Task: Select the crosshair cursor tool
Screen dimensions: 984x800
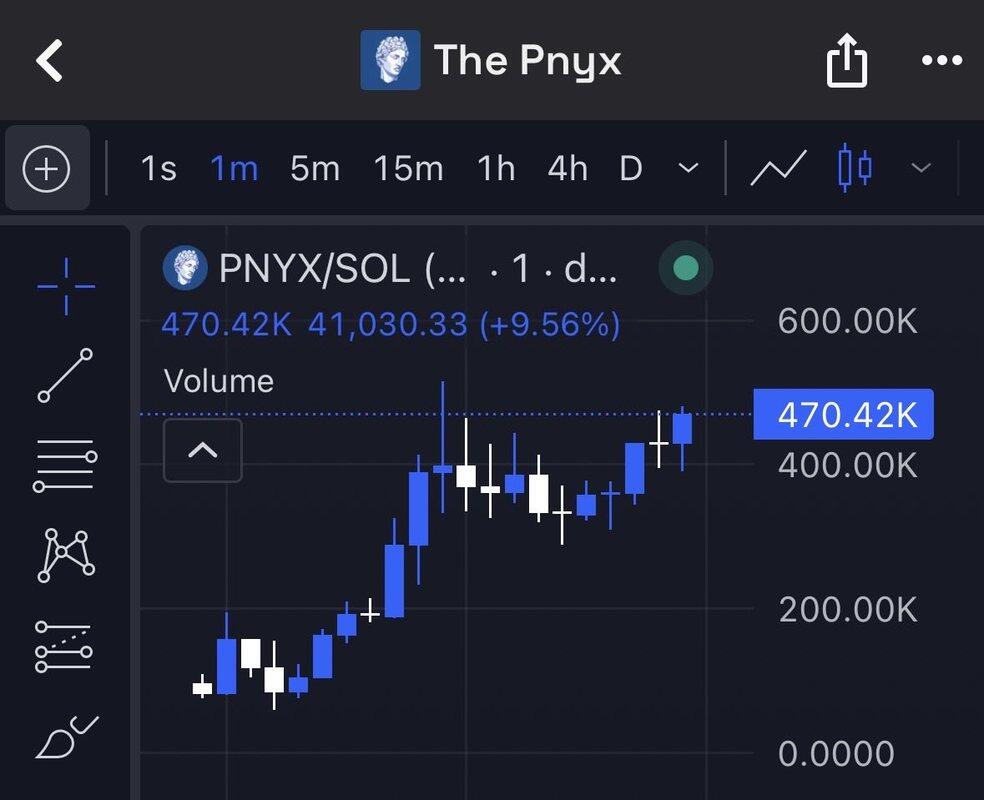Action: [x=66, y=287]
